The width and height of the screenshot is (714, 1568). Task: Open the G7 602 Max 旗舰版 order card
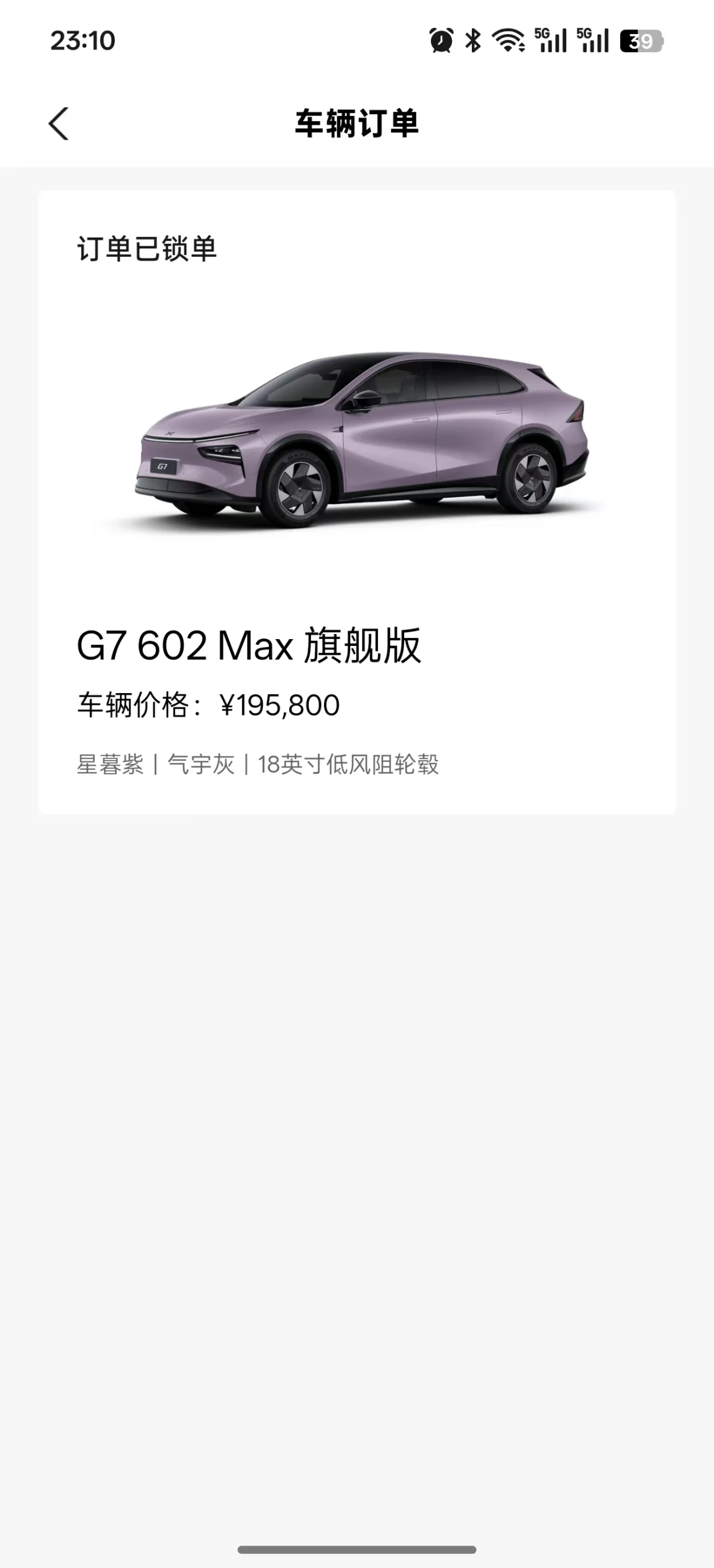(356, 501)
